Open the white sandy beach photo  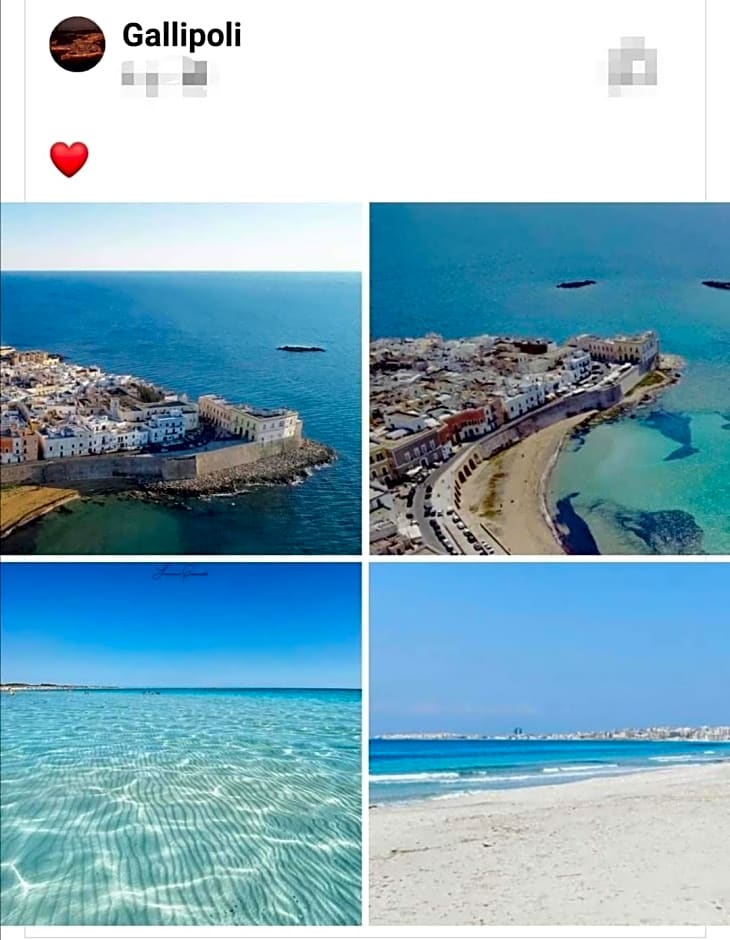tap(549, 743)
